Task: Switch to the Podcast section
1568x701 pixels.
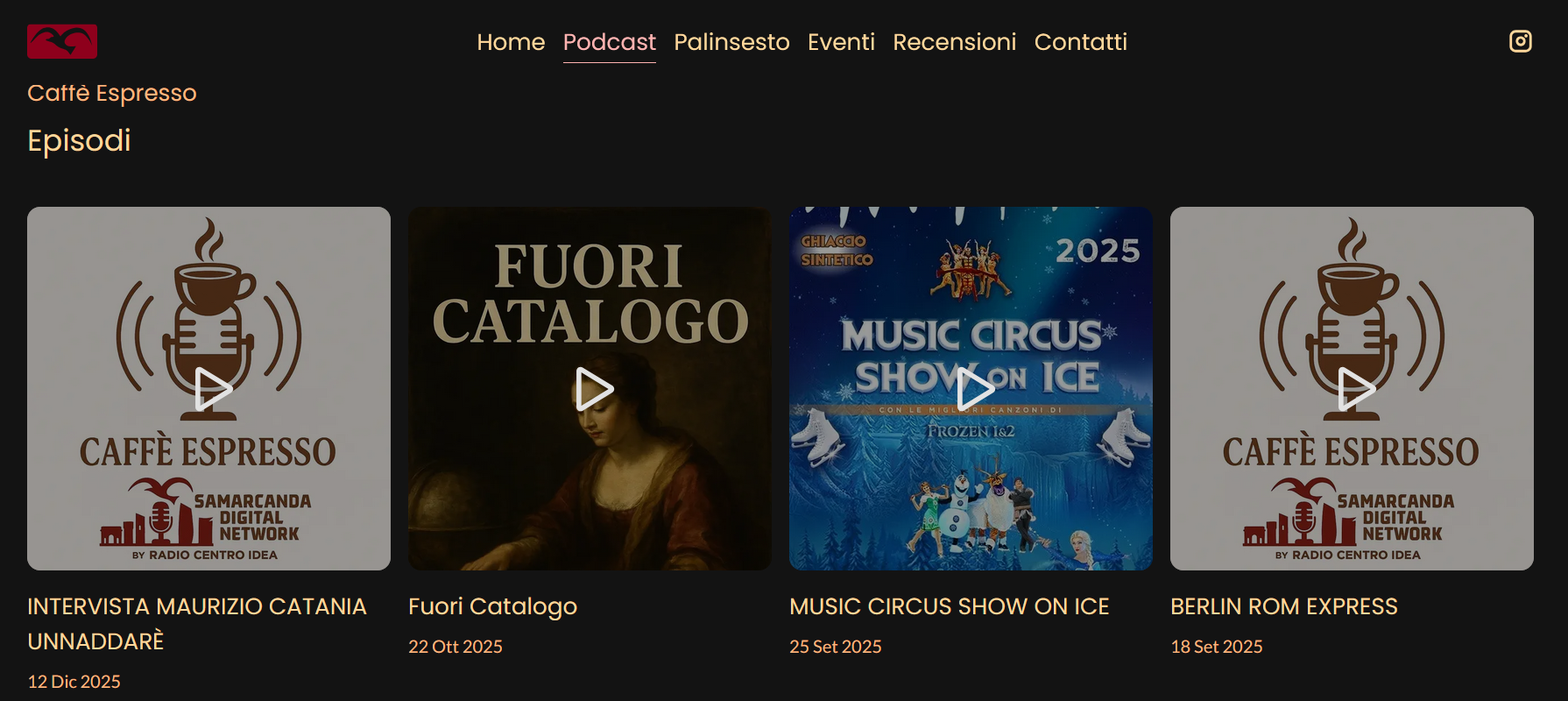Action: (x=609, y=42)
